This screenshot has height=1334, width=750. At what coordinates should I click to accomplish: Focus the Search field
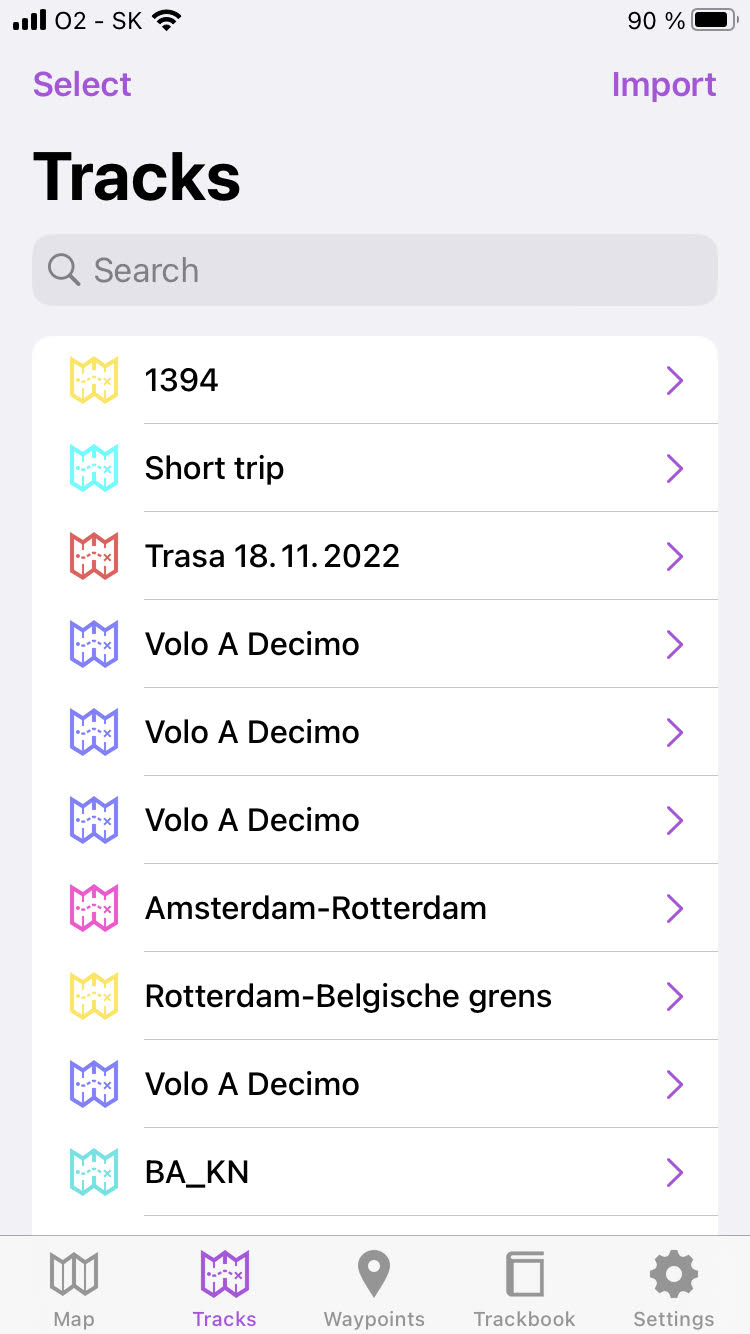point(375,270)
